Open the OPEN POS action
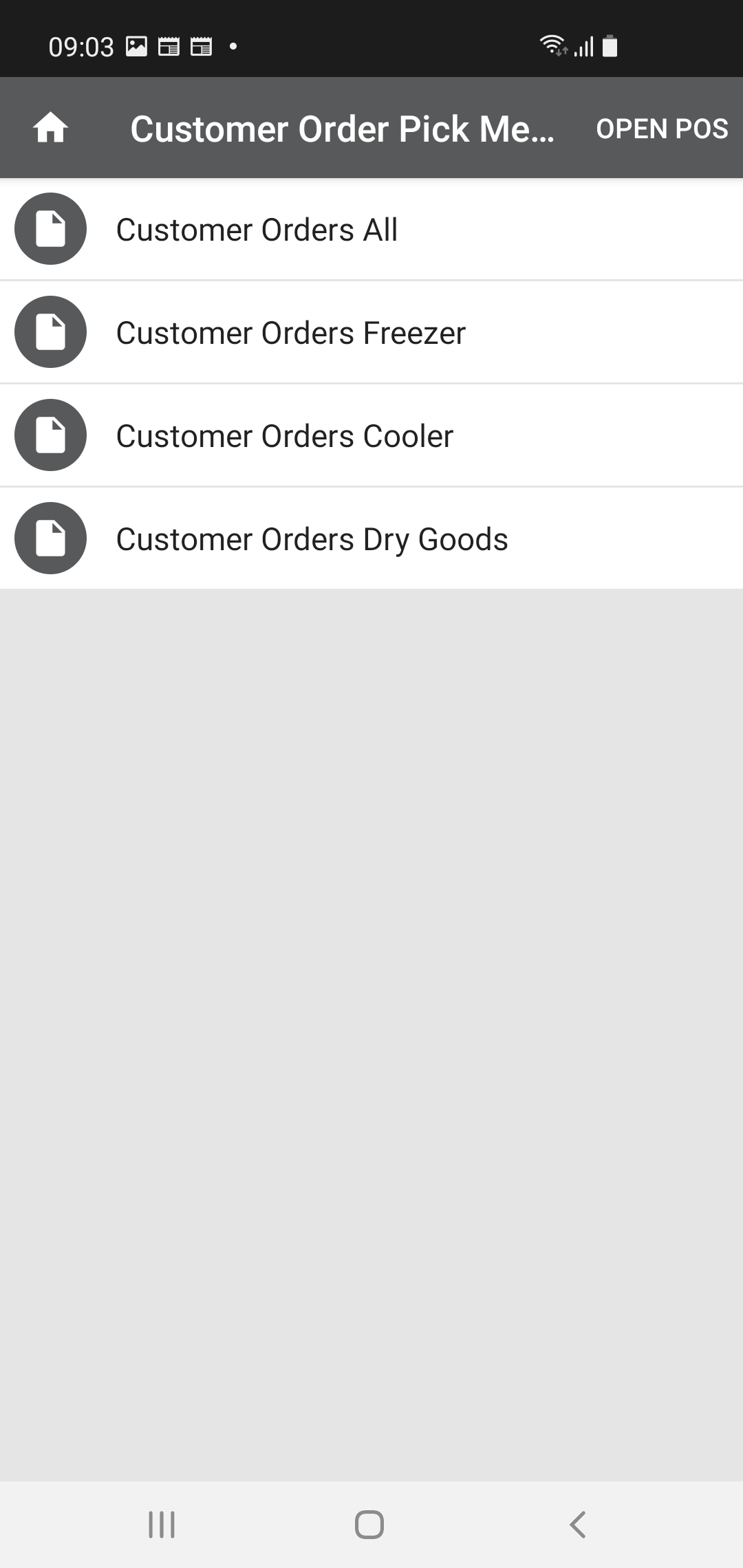The image size is (743, 1568). (x=662, y=129)
